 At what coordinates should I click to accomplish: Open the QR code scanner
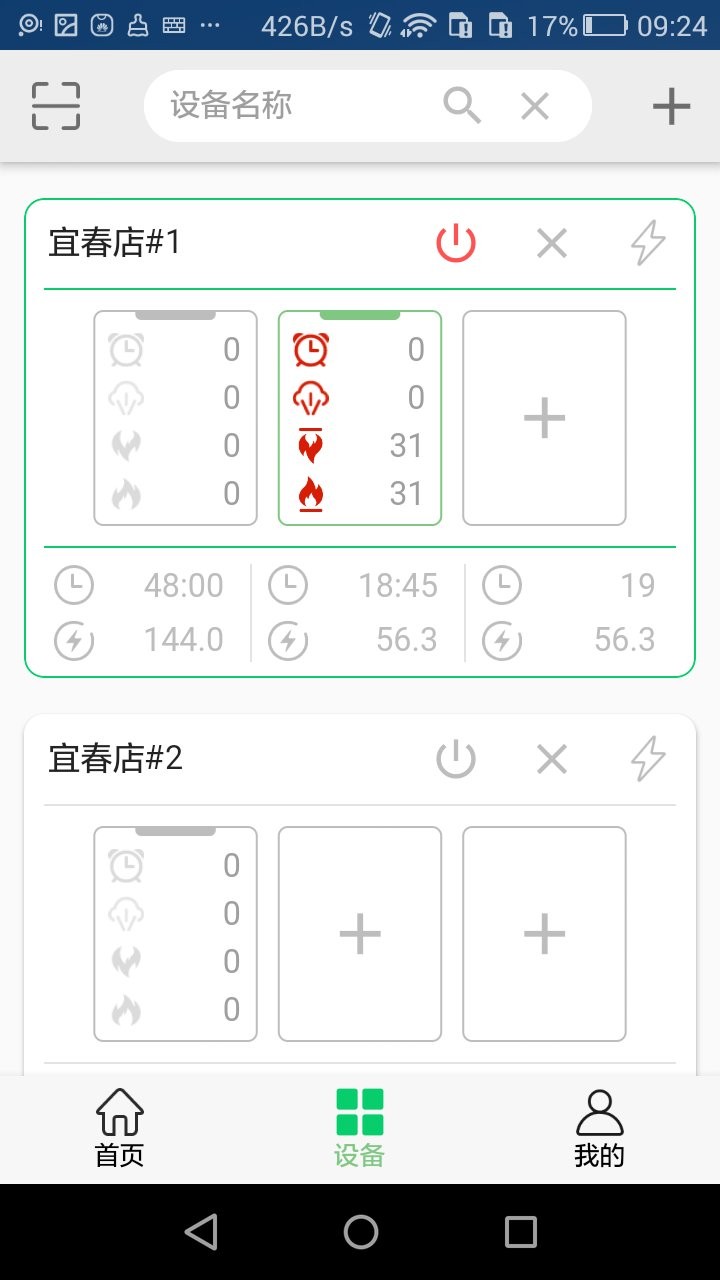[x=55, y=105]
